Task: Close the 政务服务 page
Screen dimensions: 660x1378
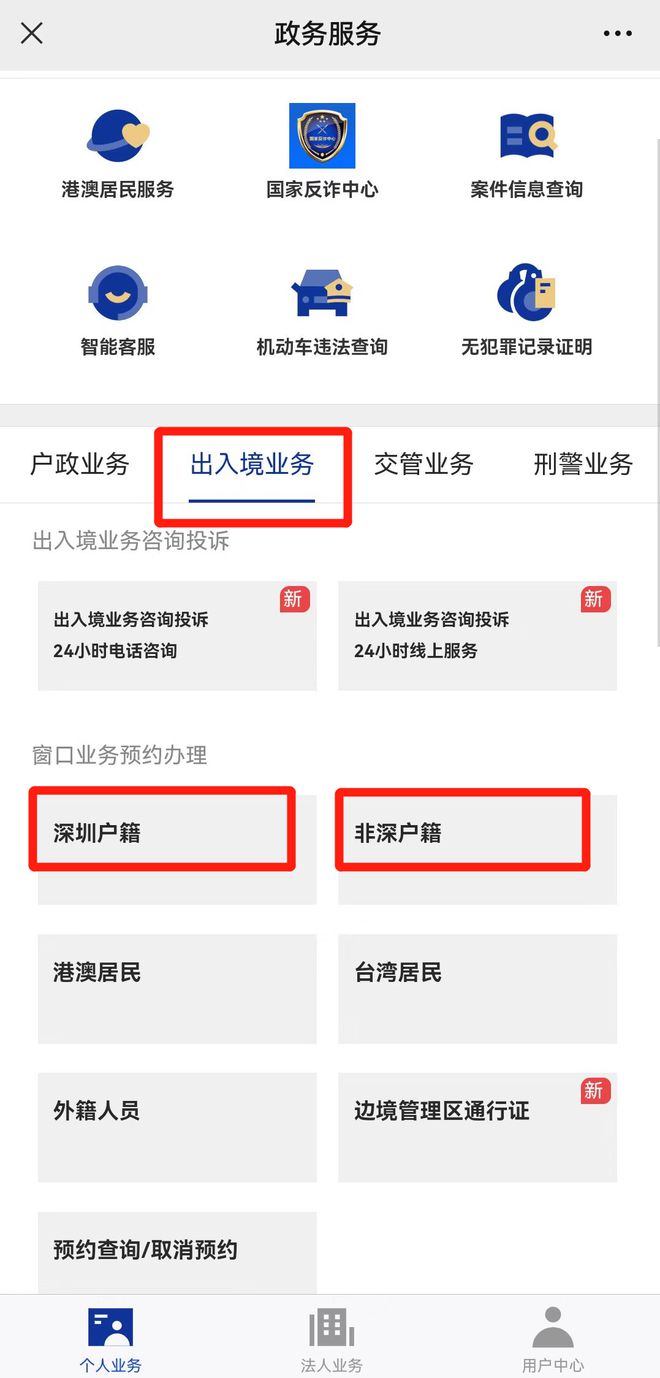Action: point(32,33)
